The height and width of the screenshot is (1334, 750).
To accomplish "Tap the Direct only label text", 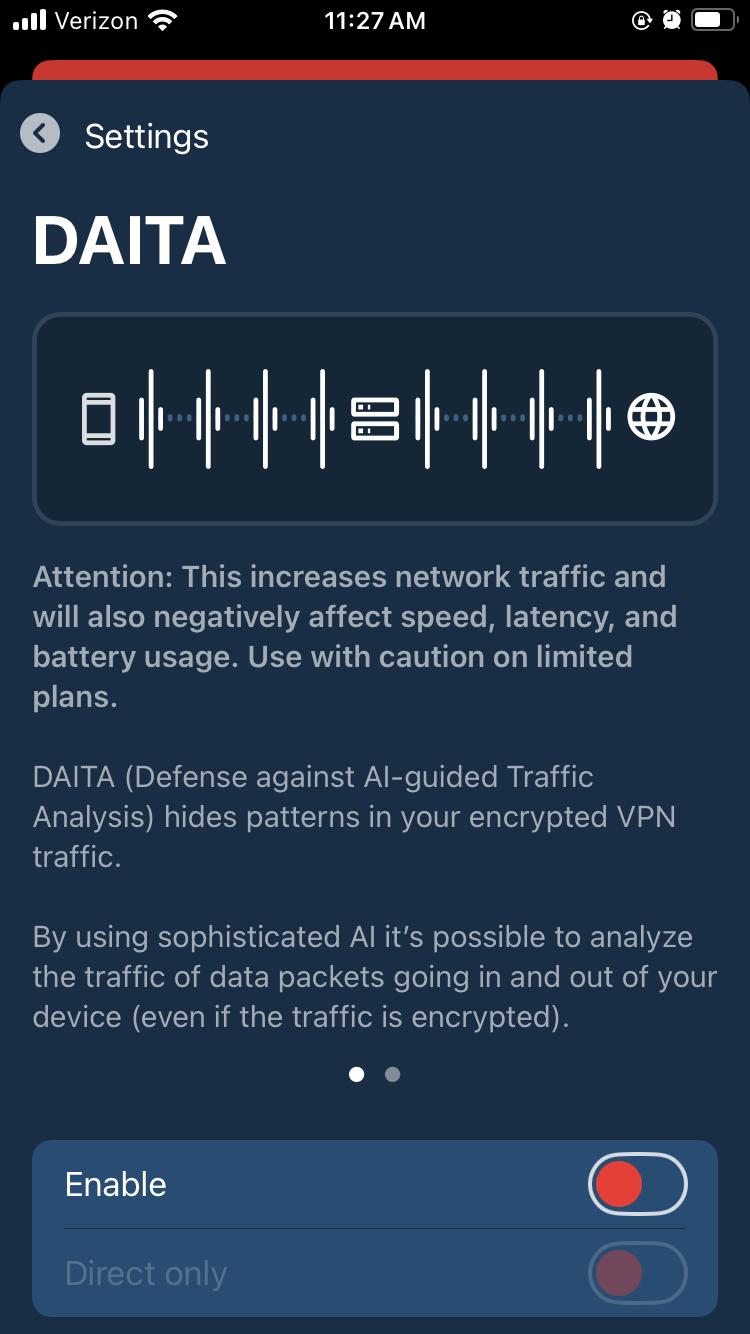I will 146,1272.
